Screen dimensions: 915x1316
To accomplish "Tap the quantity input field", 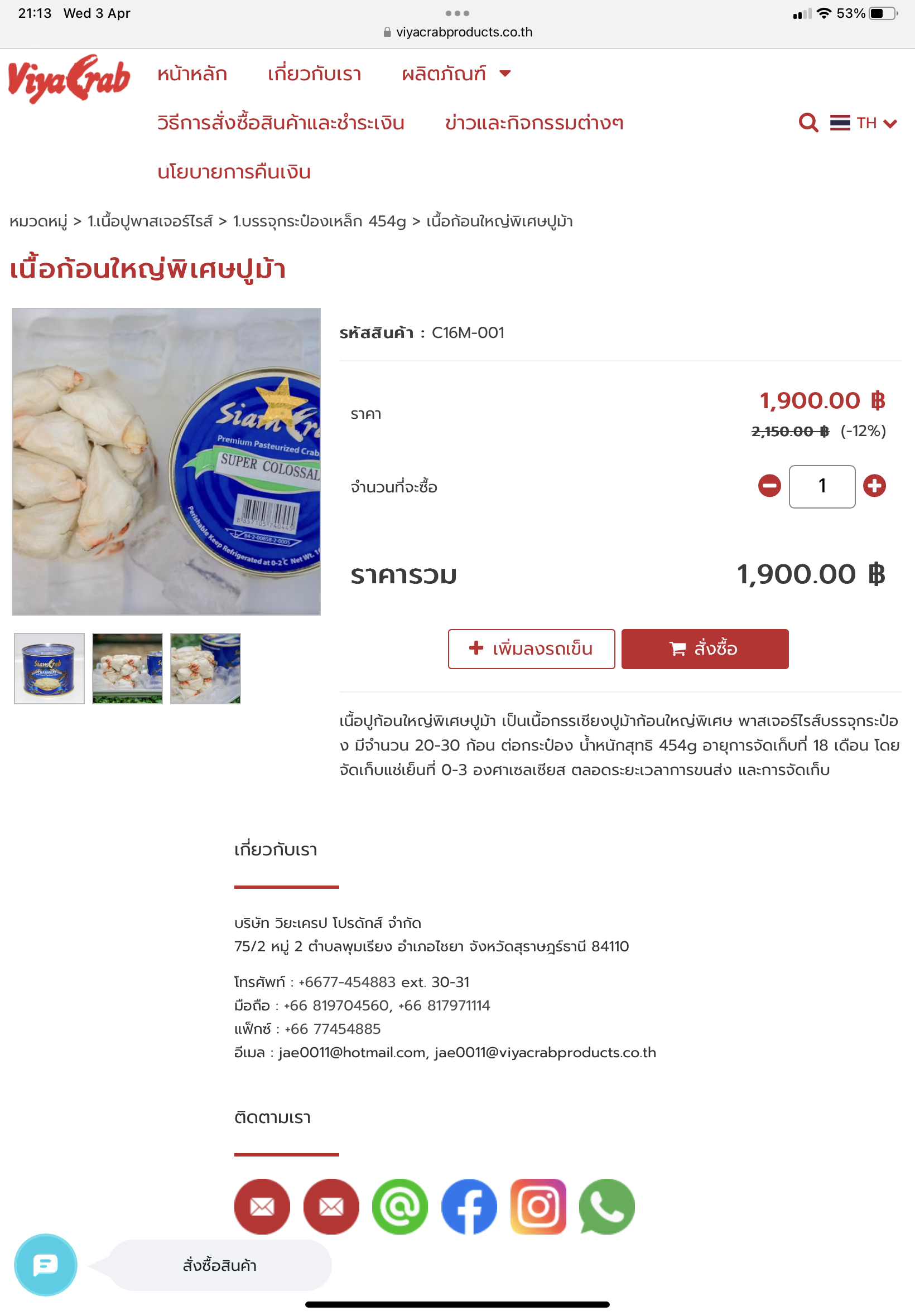I will tap(822, 486).
